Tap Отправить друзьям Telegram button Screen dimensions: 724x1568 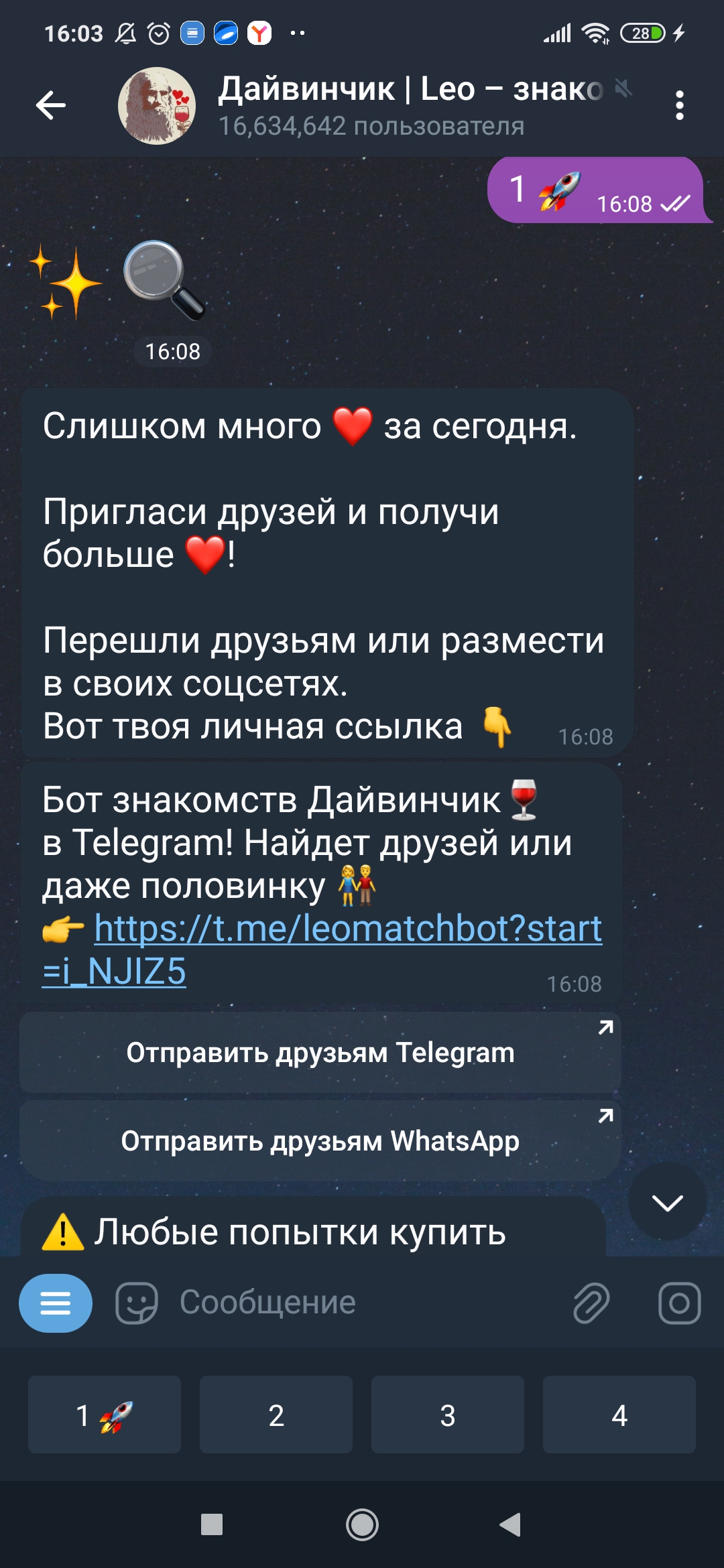tap(320, 1053)
